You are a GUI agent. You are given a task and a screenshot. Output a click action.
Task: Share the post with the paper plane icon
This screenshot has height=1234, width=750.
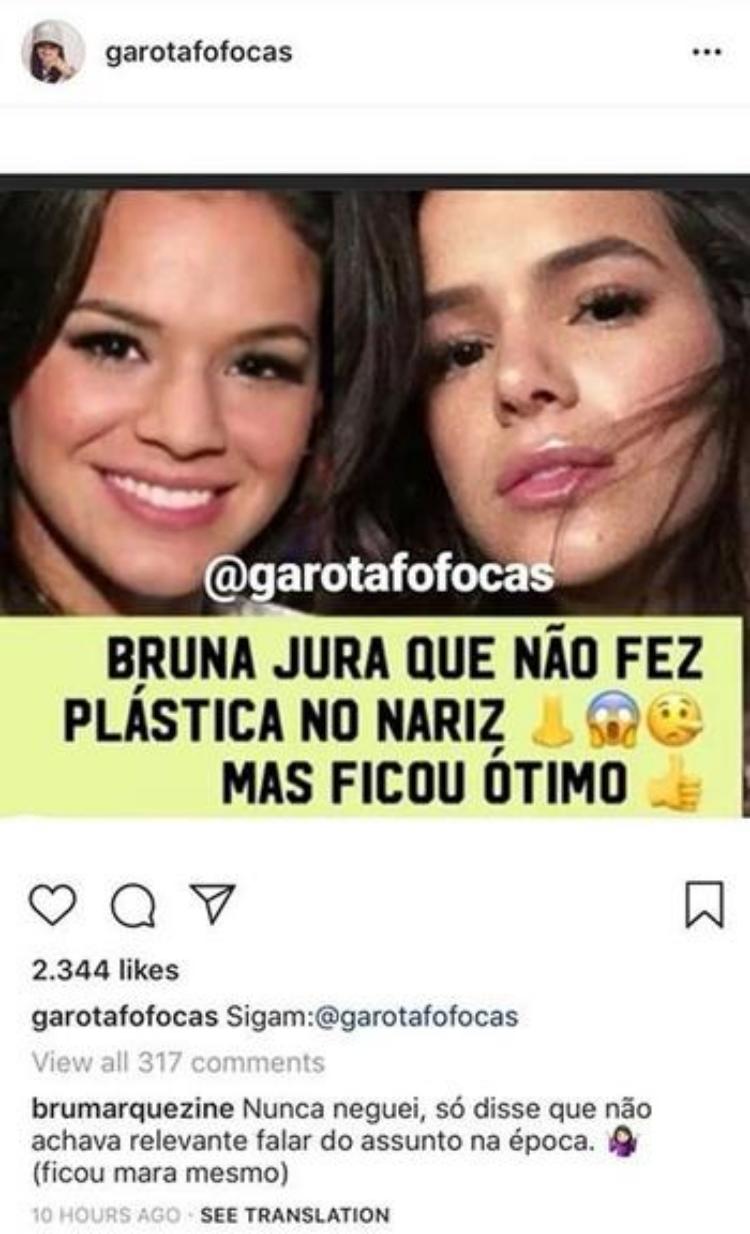pos(213,905)
